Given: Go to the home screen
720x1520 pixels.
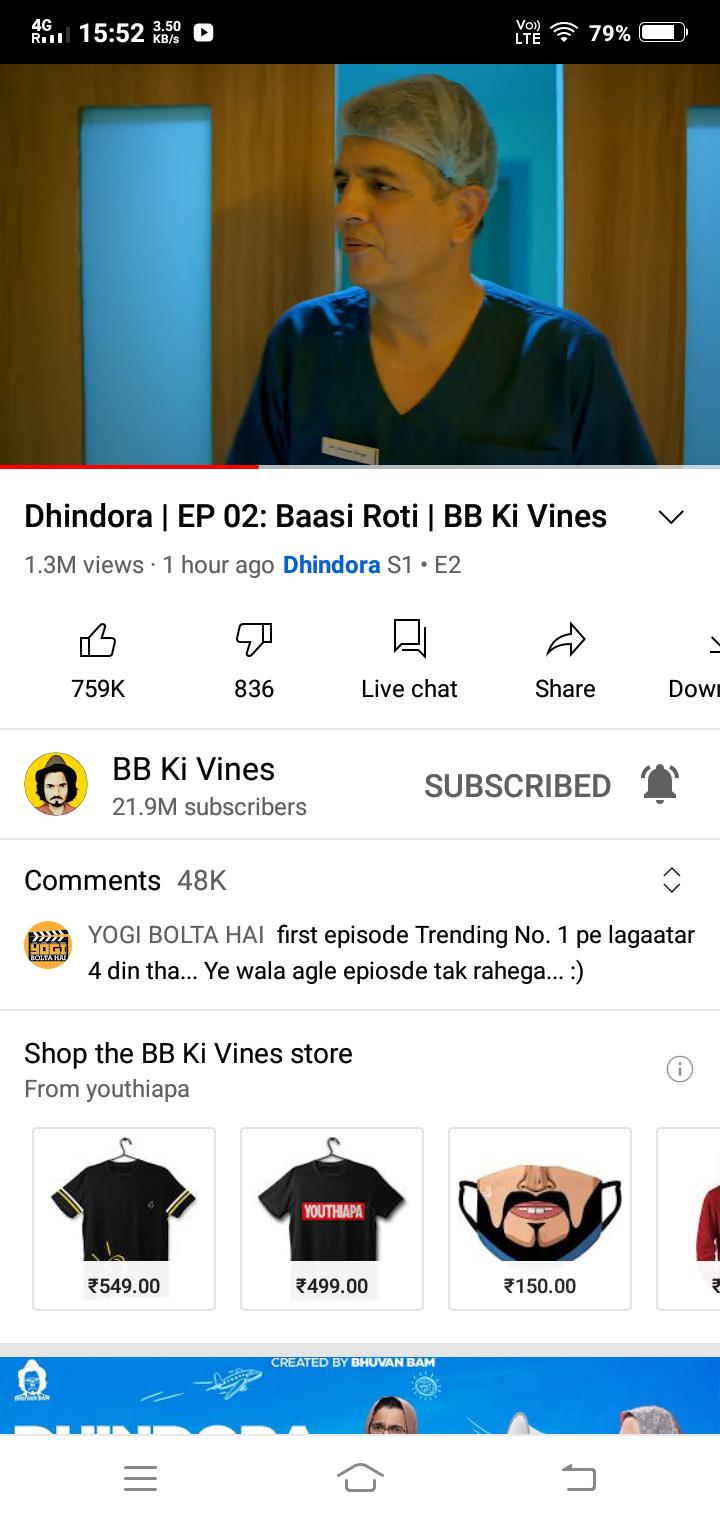Looking at the screenshot, I should 360,1478.
